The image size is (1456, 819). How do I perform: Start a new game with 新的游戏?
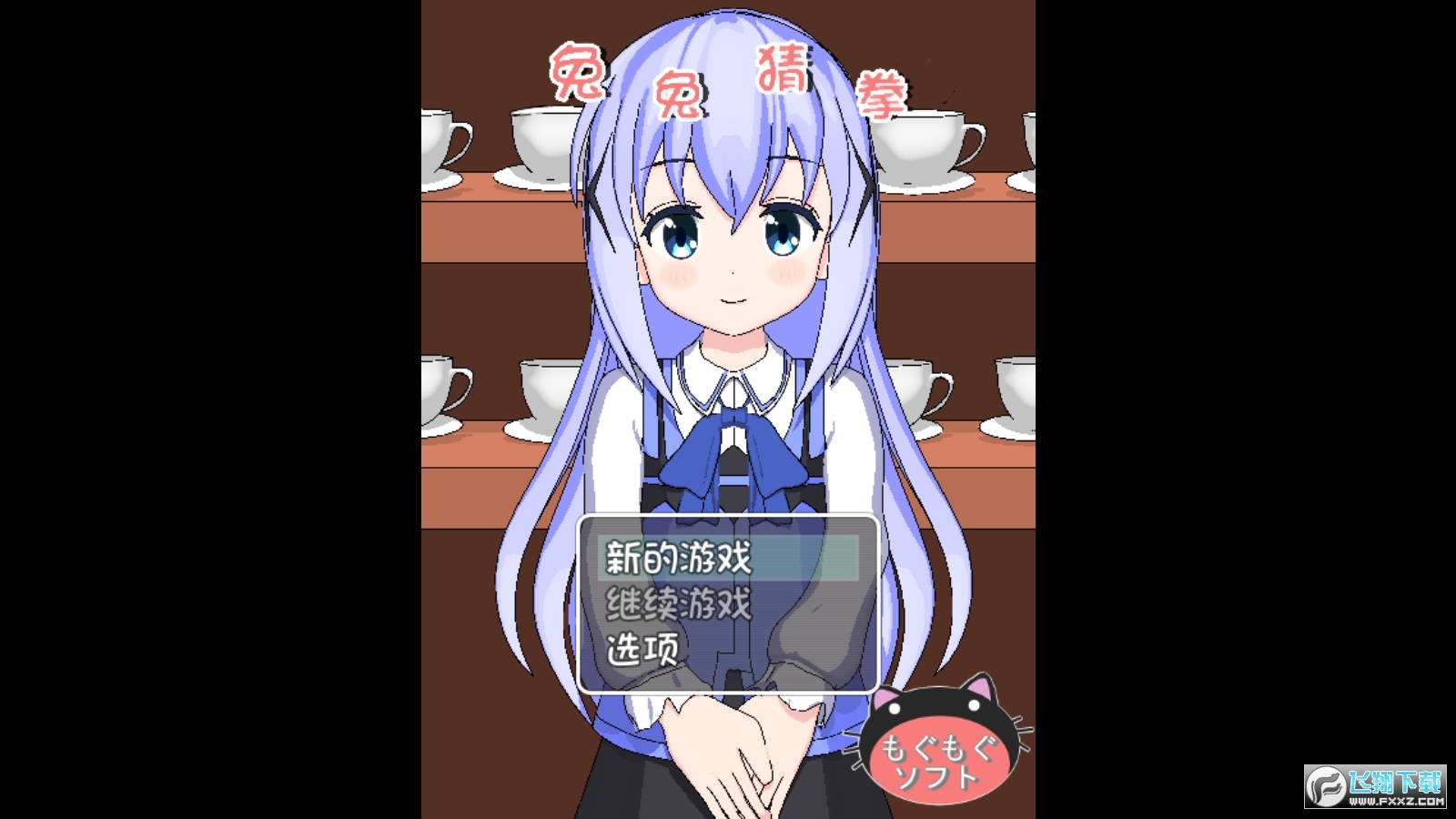click(679, 557)
